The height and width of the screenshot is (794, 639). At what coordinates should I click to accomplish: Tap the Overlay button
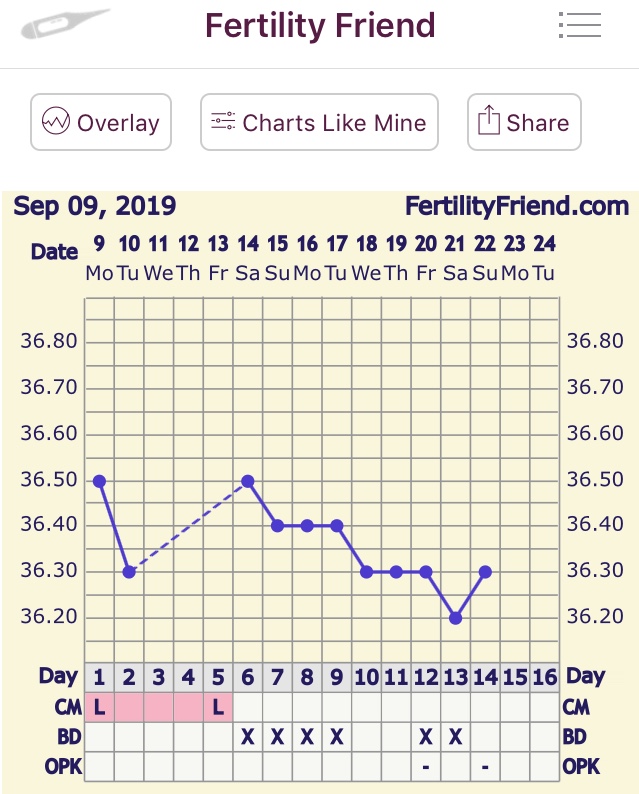click(x=100, y=123)
